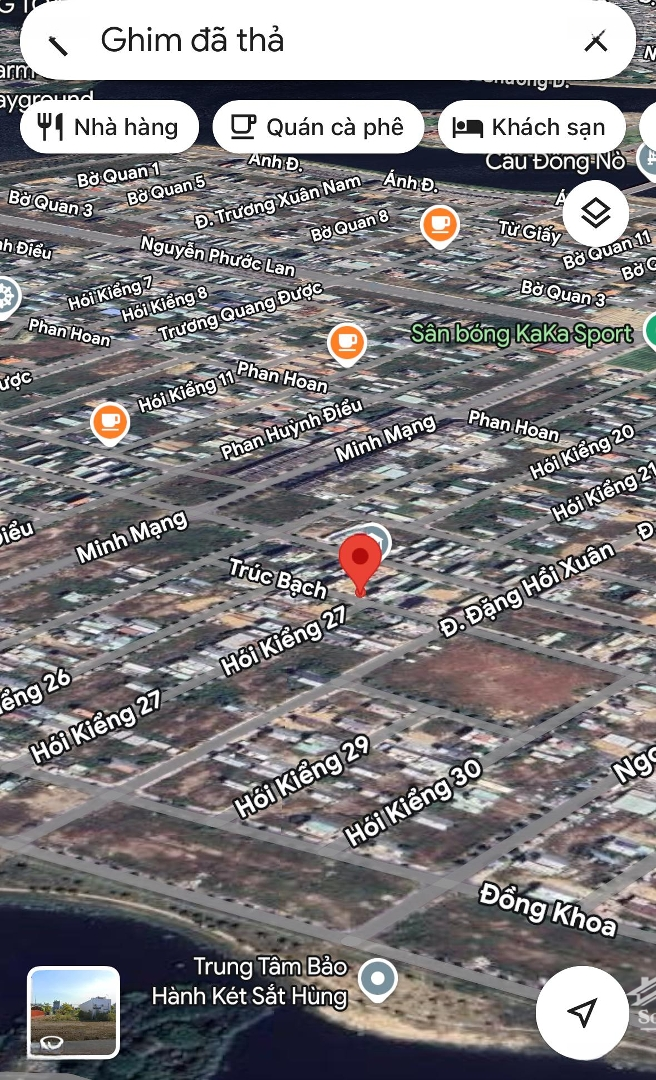This screenshot has width=656, height=1080.
Task: Clear the dropped pin search
Action: [596, 42]
